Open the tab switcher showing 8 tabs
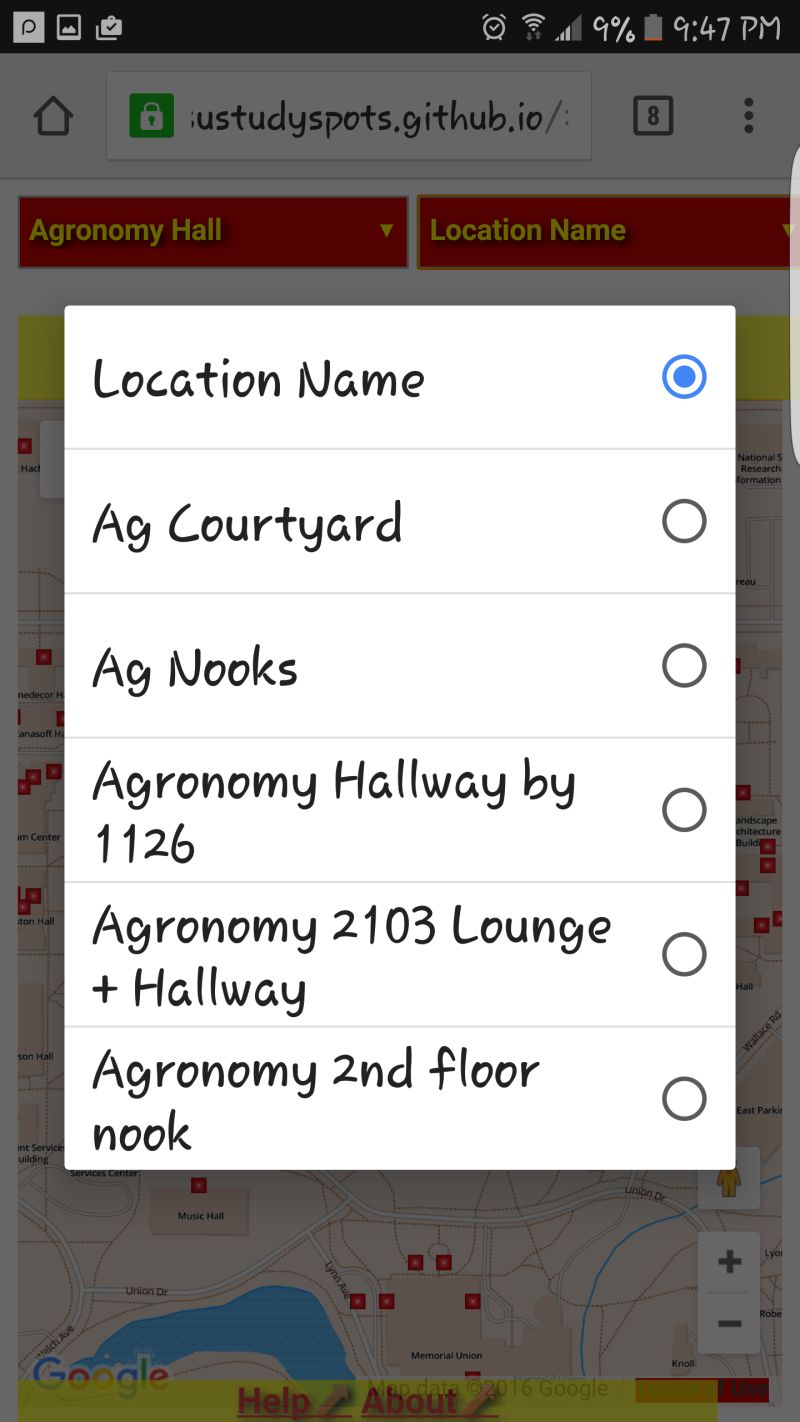The width and height of the screenshot is (800, 1422). [x=653, y=114]
